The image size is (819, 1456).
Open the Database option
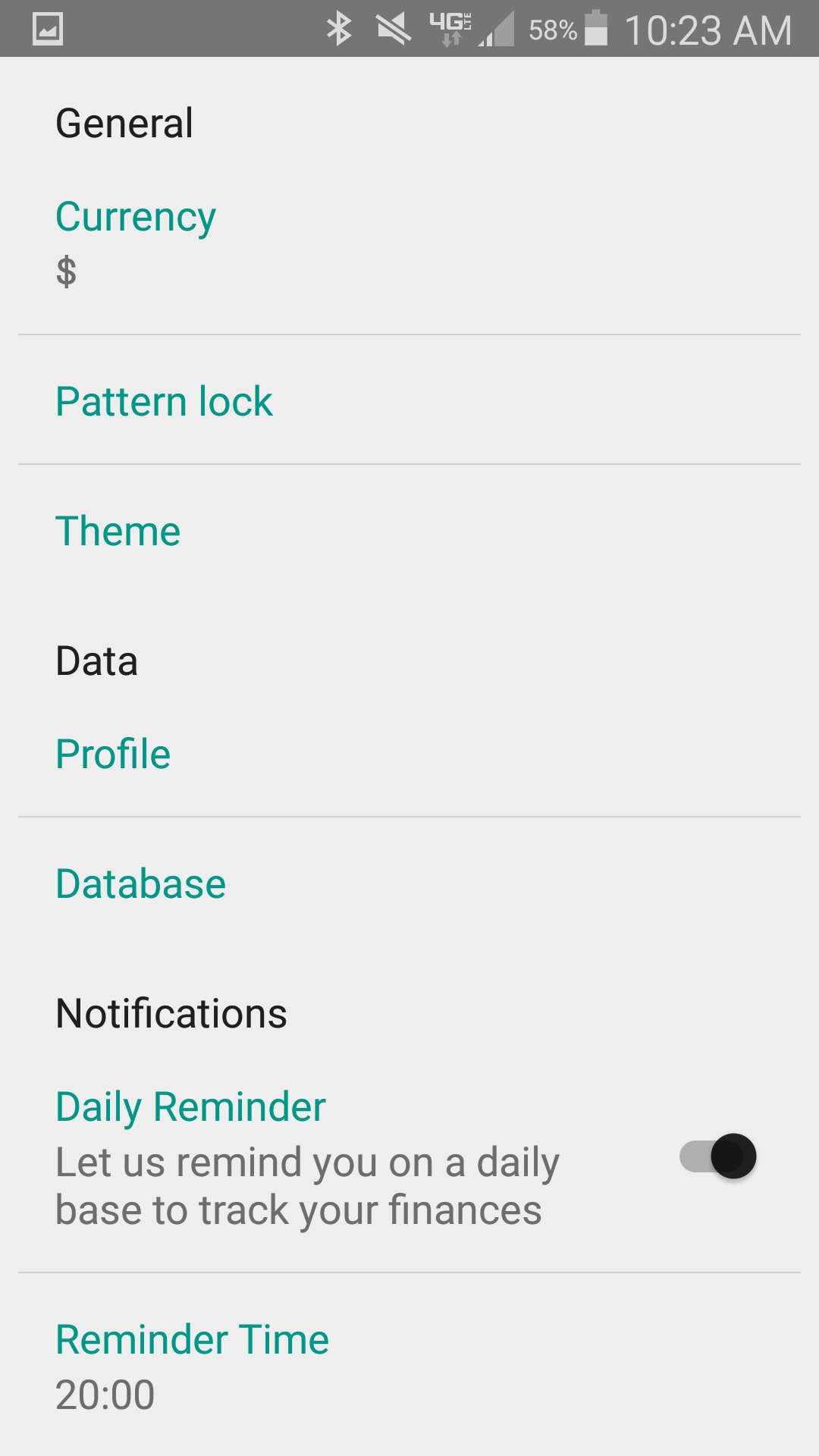coord(141,884)
